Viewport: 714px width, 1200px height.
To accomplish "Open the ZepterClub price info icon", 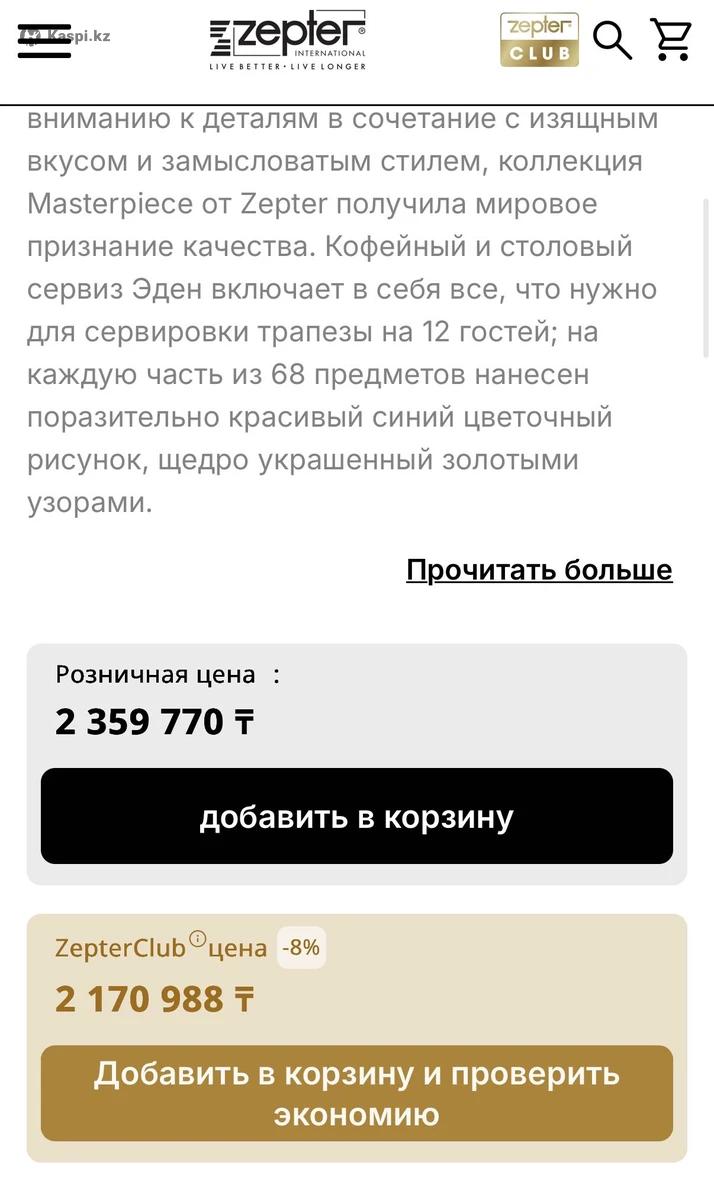I will [197, 938].
